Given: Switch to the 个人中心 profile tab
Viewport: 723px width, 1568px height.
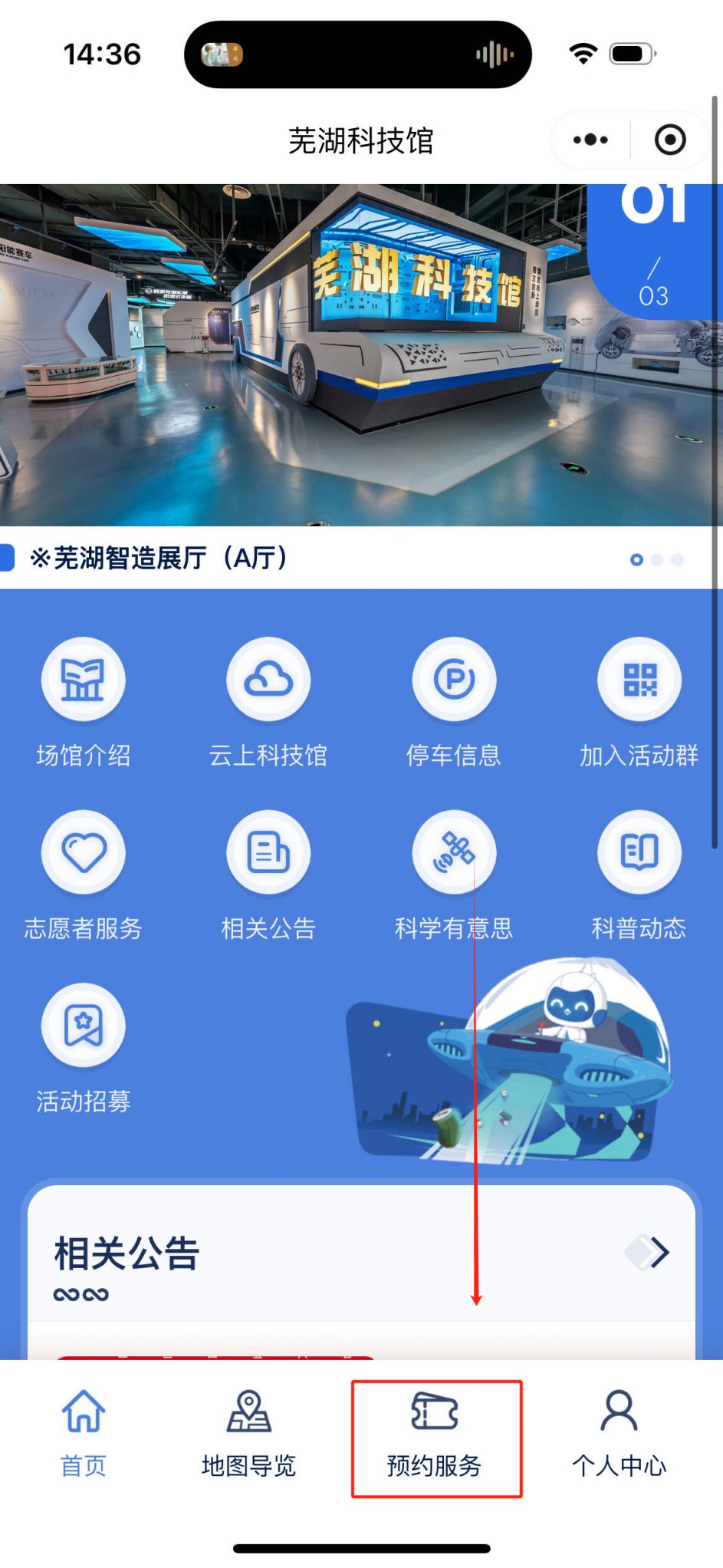Looking at the screenshot, I should click(x=619, y=1433).
